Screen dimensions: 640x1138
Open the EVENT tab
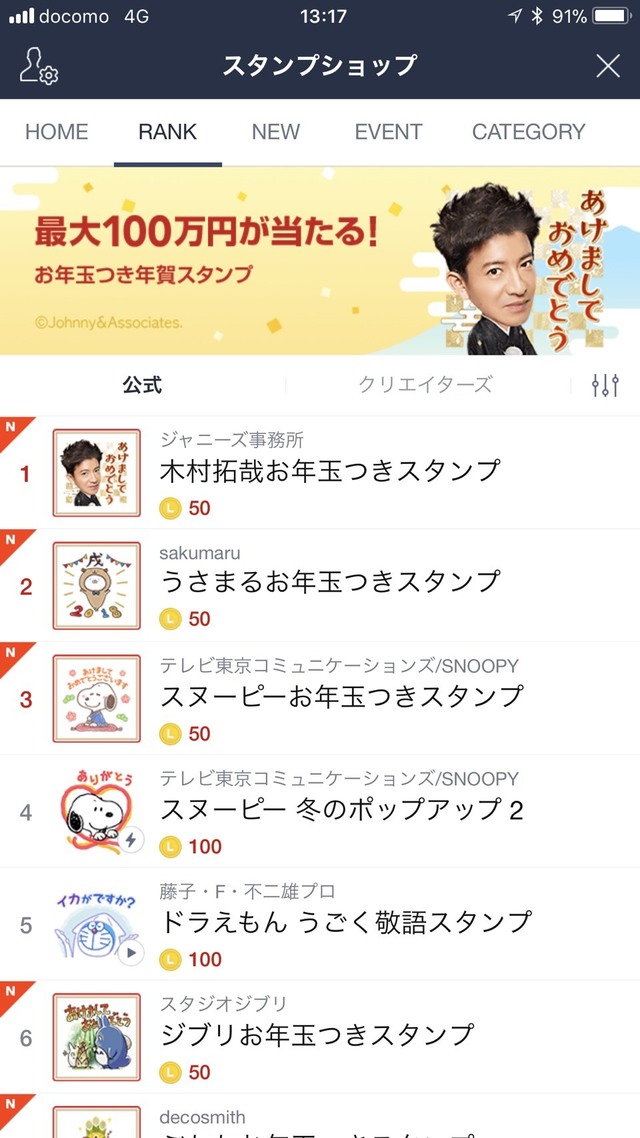point(388,132)
